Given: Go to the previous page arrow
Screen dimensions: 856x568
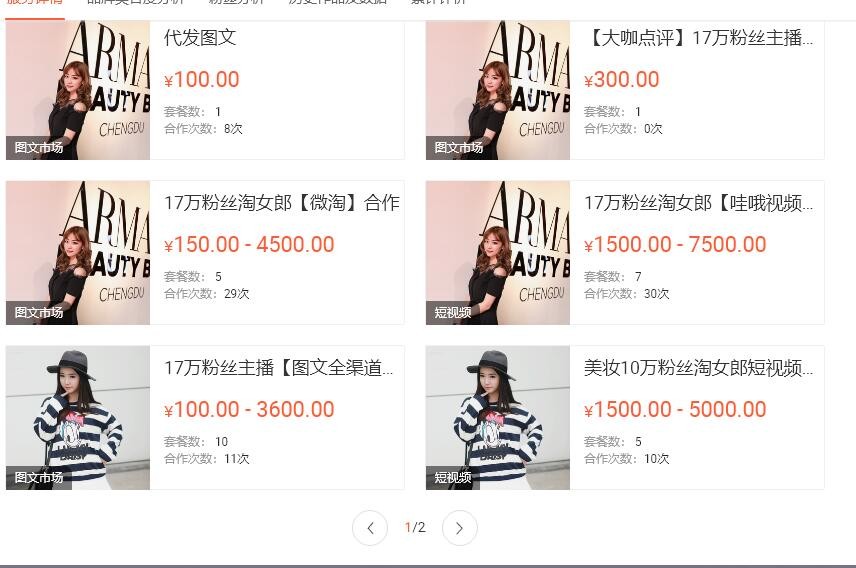Looking at the screenshot, I should coord(370,528).
